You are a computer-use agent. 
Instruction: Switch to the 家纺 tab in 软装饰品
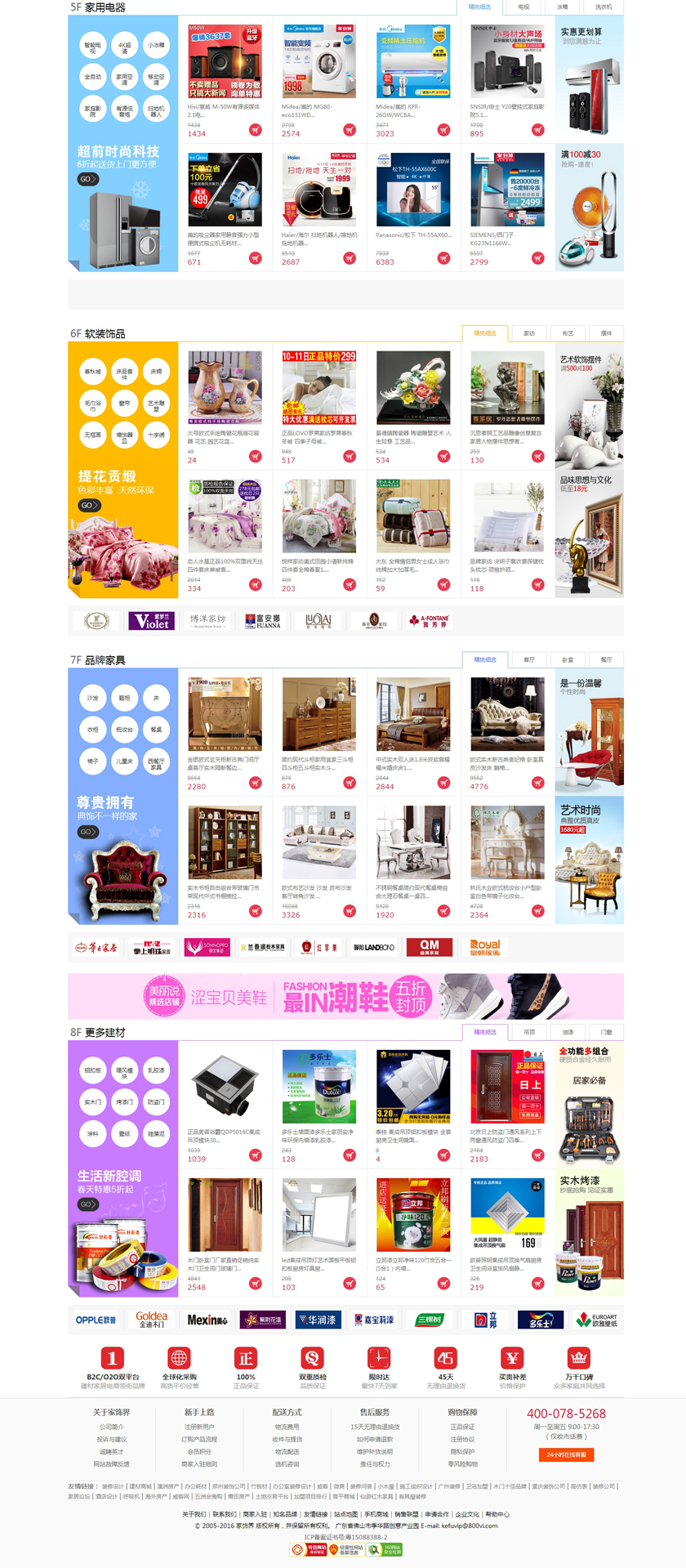pos(529,333)
